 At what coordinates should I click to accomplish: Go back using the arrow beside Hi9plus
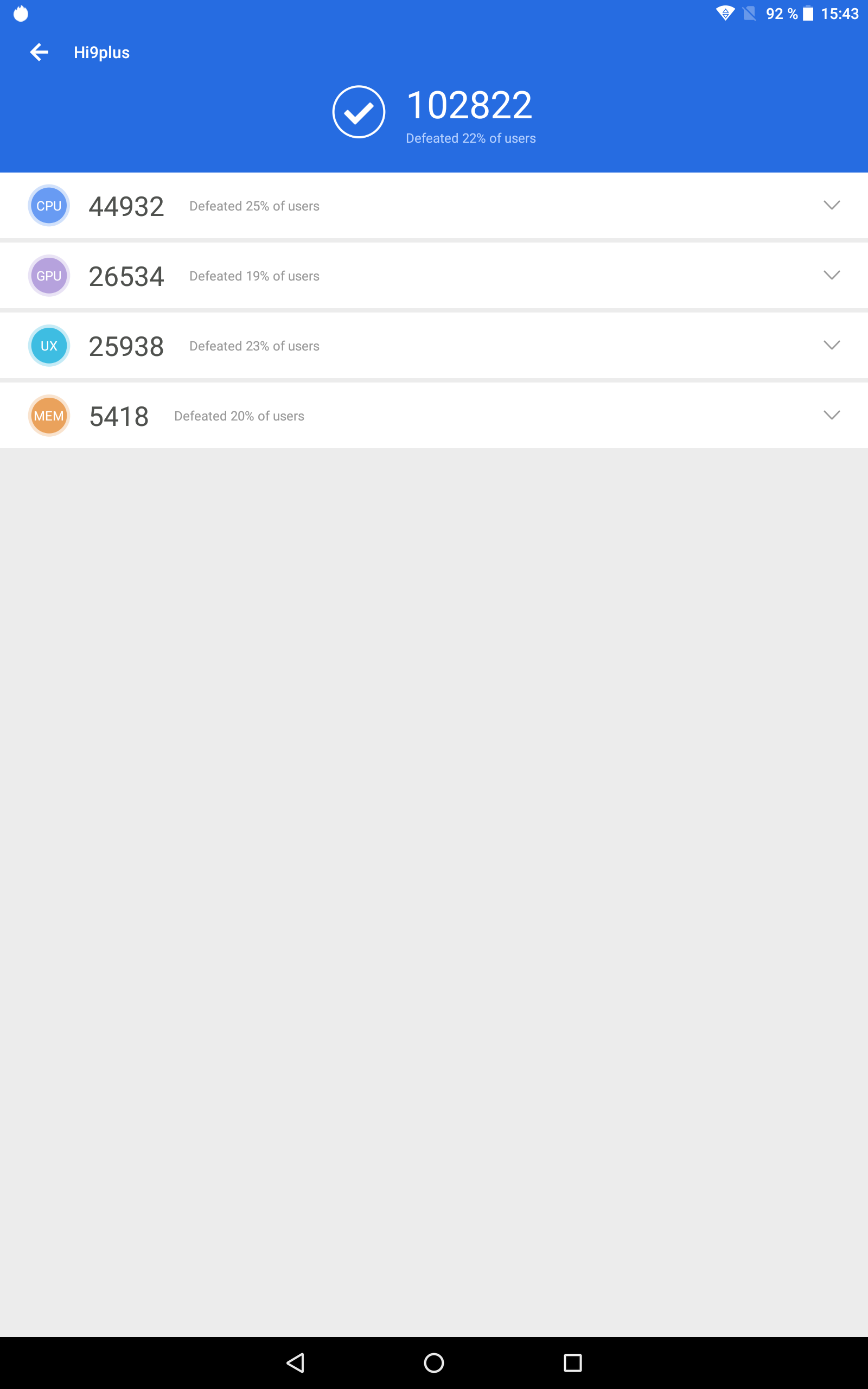click(39, 52)
